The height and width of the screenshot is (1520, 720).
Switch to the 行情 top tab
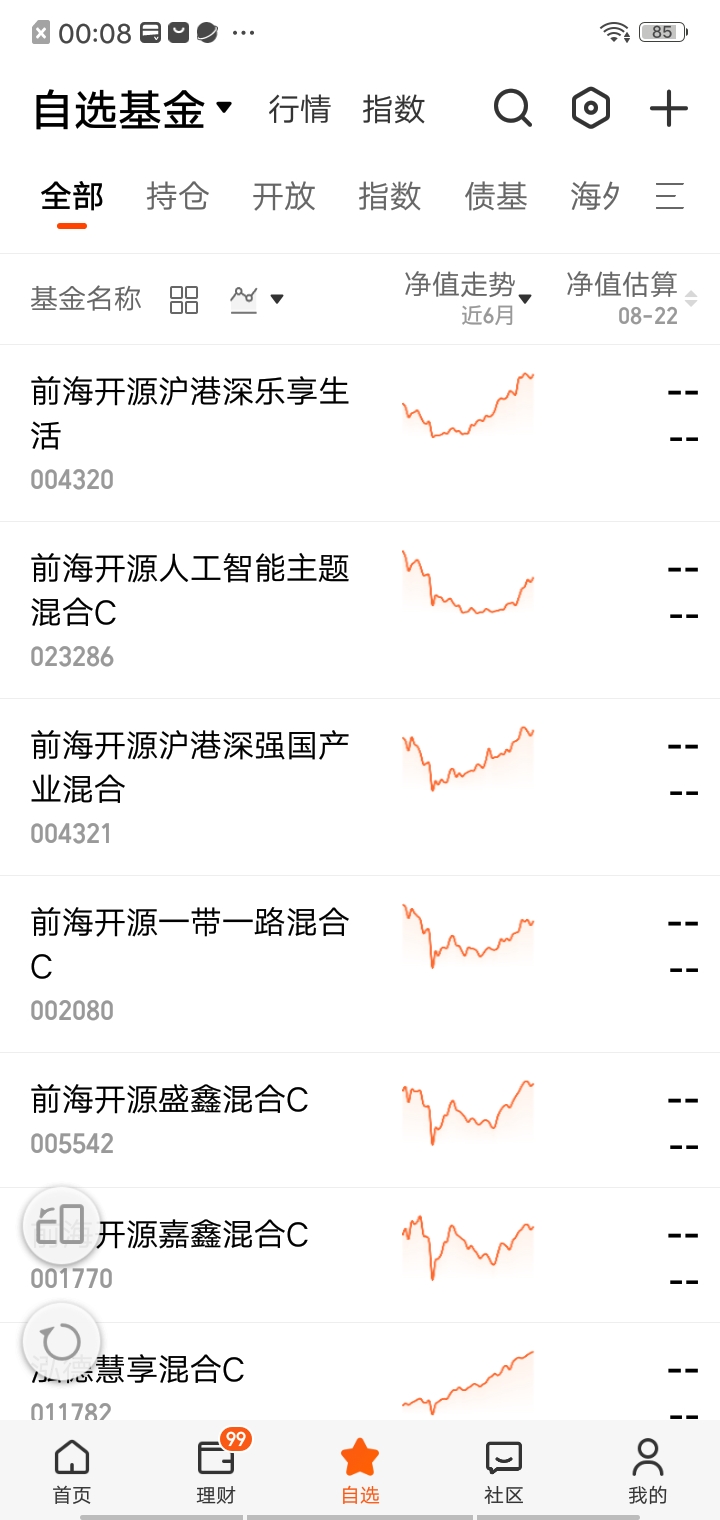tap(299, 109)
